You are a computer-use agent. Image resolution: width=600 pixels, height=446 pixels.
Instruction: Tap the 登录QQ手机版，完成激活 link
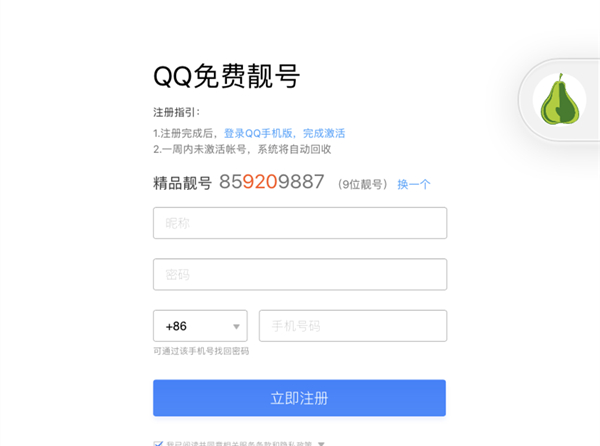tap(284, 133)
